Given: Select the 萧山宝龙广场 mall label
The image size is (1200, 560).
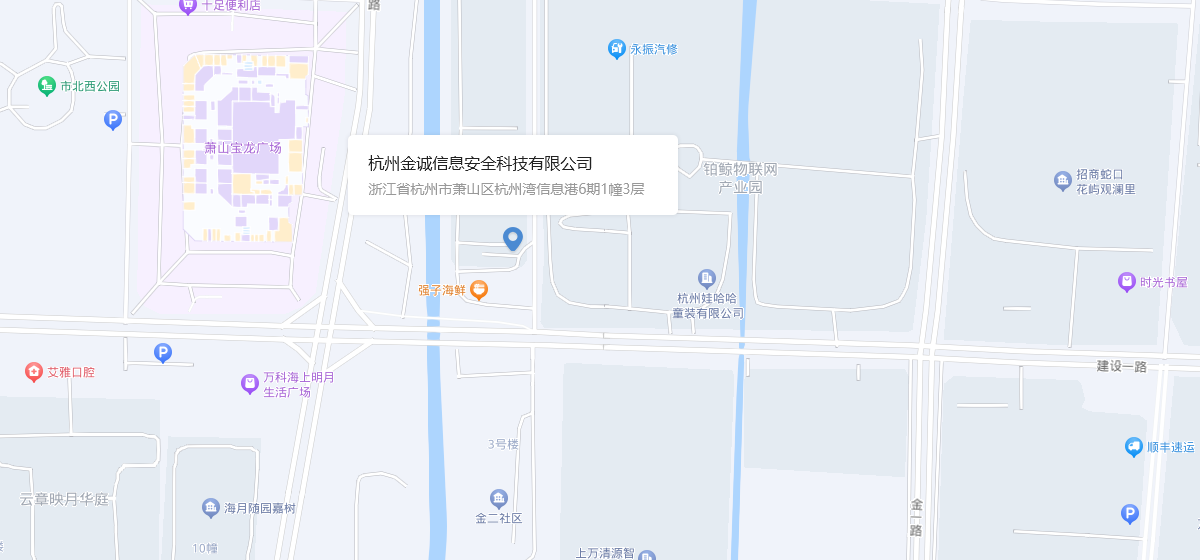Looking at the screenshot, I should point(243,148).
